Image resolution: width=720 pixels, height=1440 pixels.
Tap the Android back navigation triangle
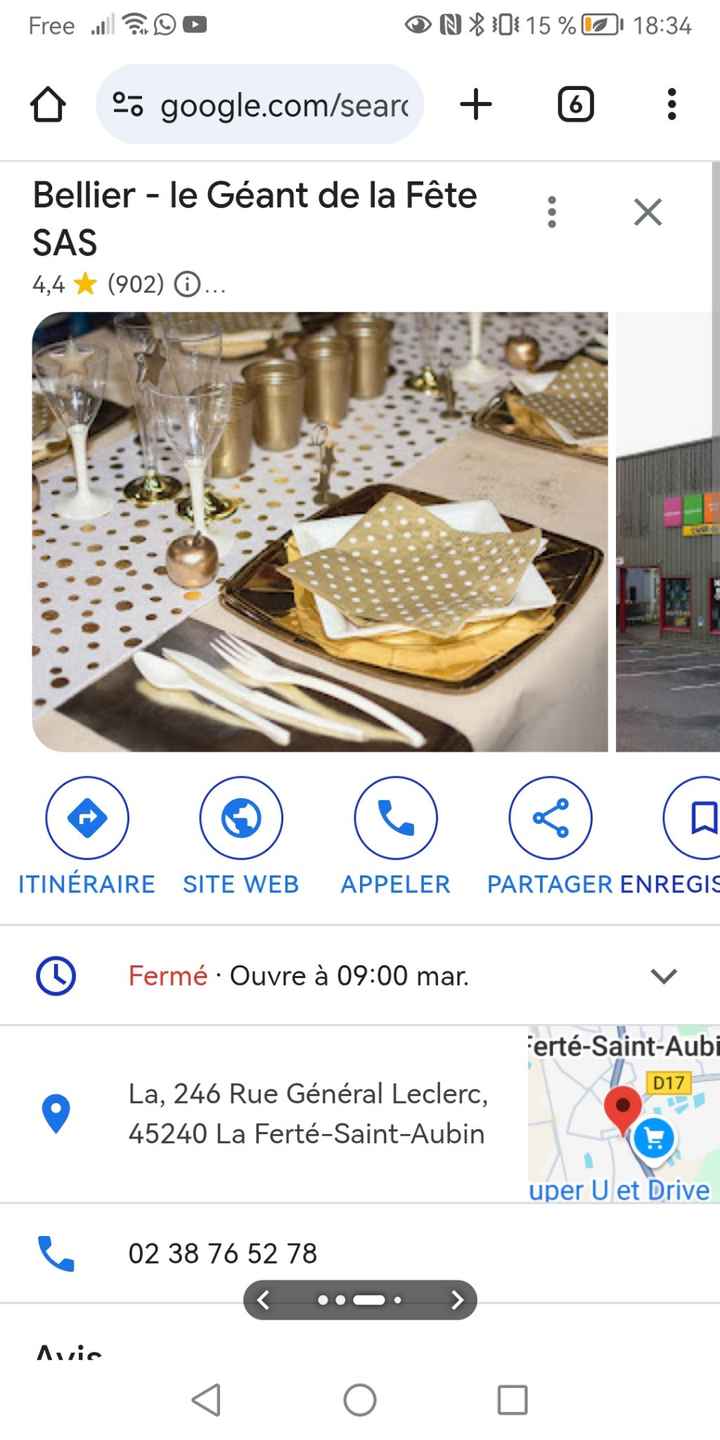[206, 1400]
